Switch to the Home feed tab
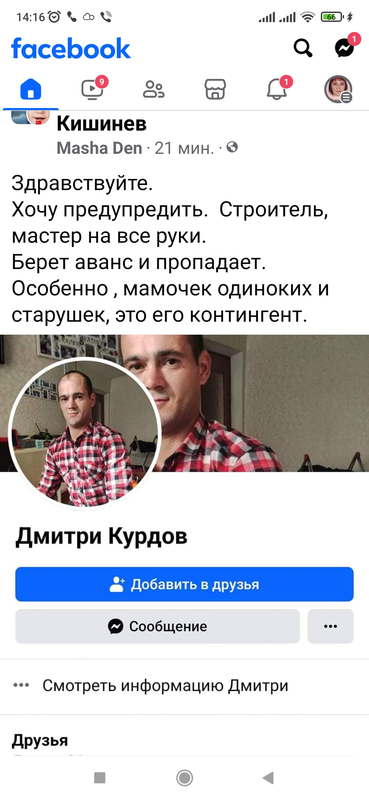The image size is (369, 800). (x=31, y=89)
